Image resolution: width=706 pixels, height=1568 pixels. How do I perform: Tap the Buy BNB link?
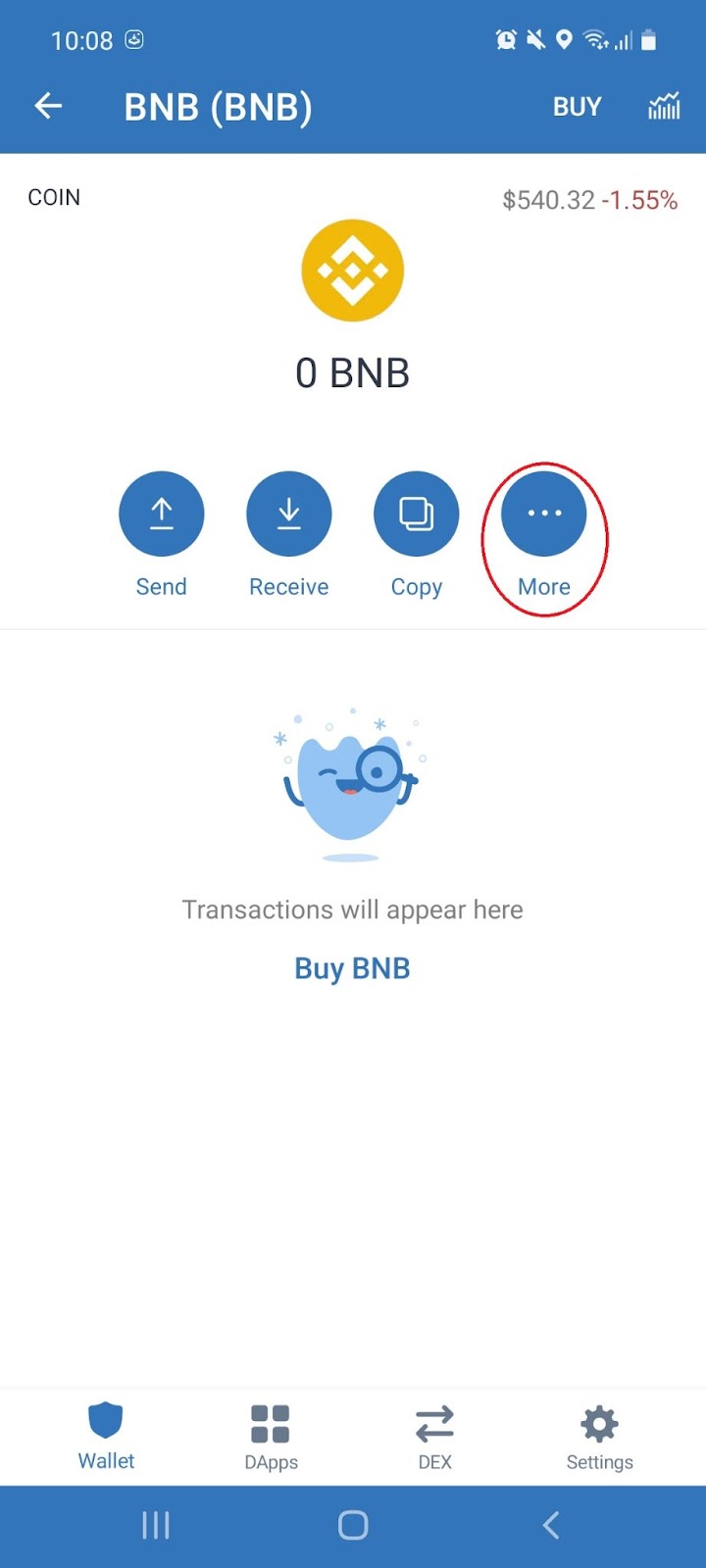coord(352,968)
